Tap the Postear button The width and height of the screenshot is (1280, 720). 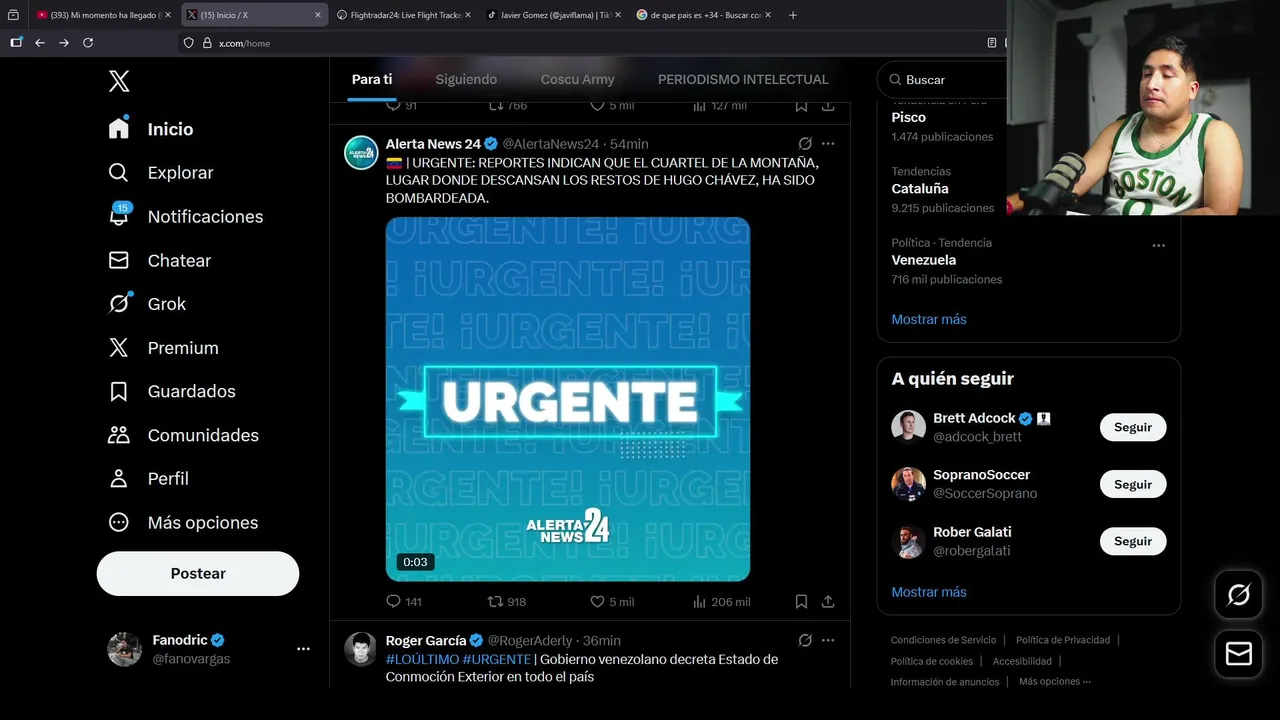[x=198, y=574]
